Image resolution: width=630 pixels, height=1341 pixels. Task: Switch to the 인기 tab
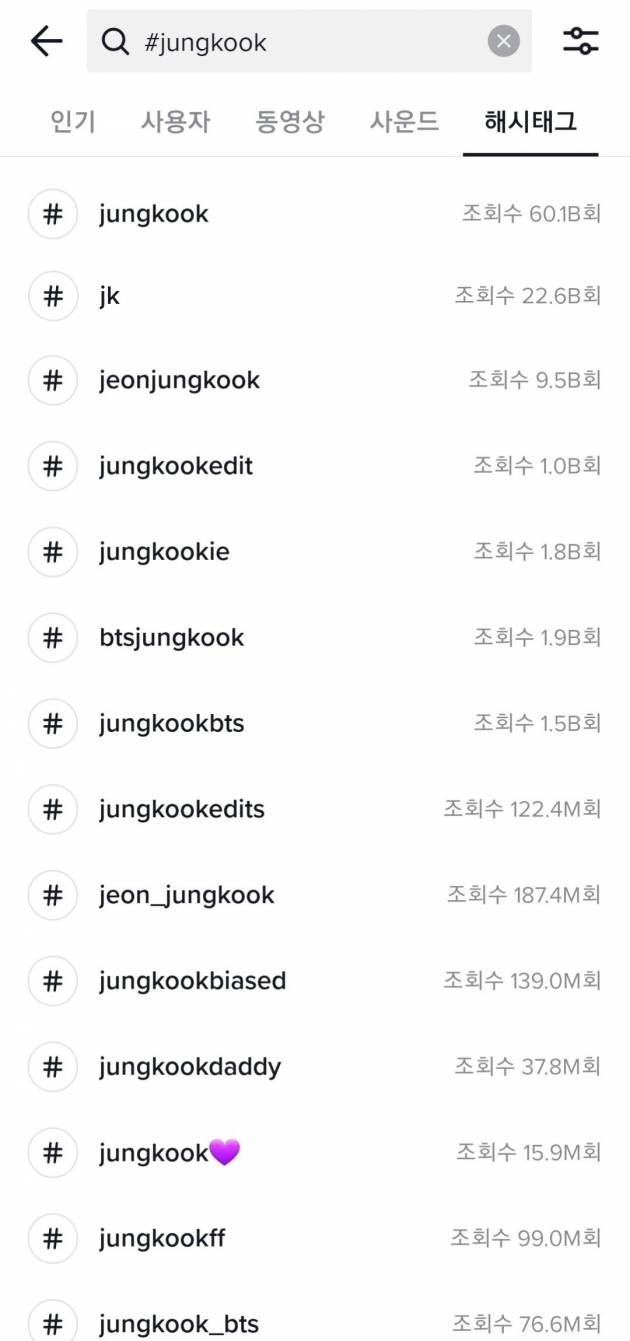pyautogui.click(x=73, y=123)
